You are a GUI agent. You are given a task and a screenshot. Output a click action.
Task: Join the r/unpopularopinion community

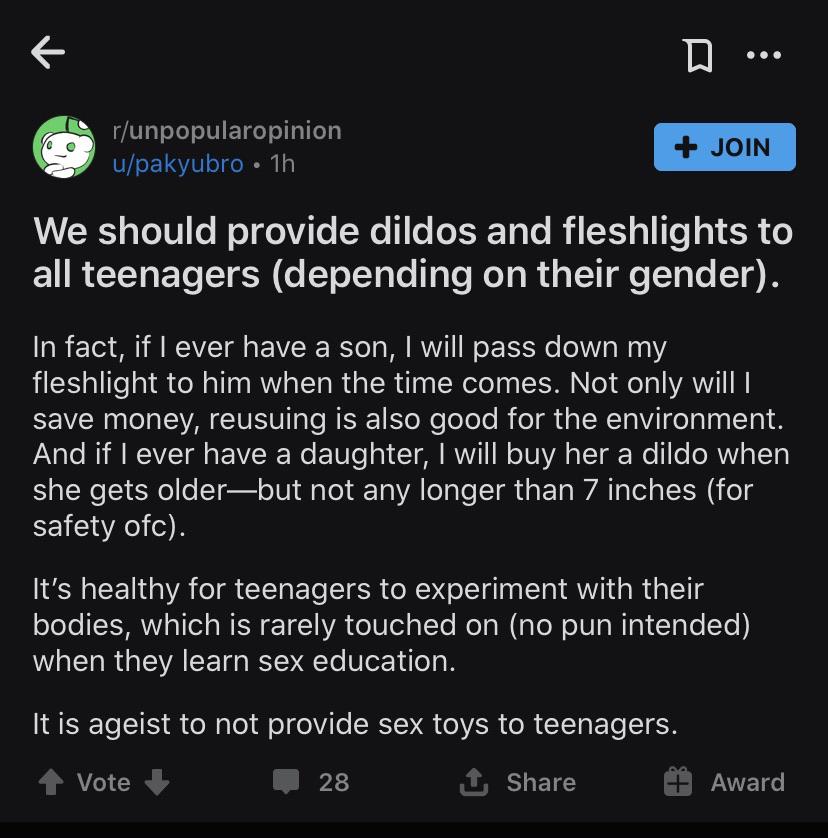[x=724, y=147]
